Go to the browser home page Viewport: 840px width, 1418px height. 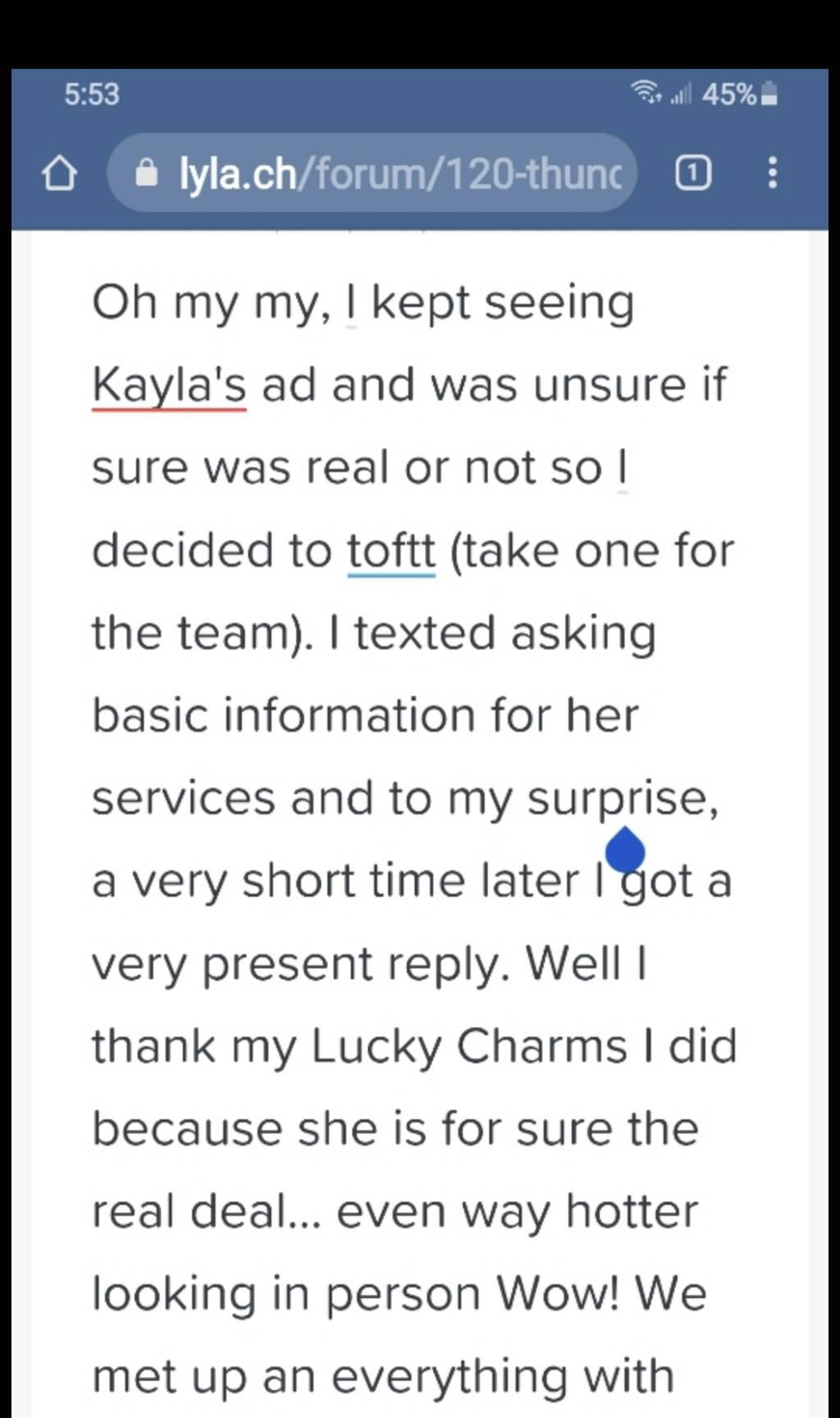pos(60,175)
